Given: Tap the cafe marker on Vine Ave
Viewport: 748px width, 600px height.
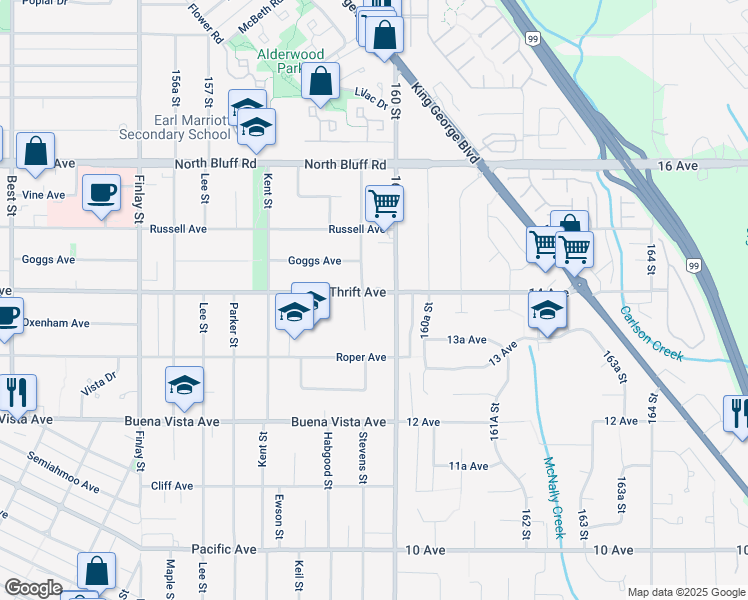Looking at the screenshot, I should coord(100,192).
